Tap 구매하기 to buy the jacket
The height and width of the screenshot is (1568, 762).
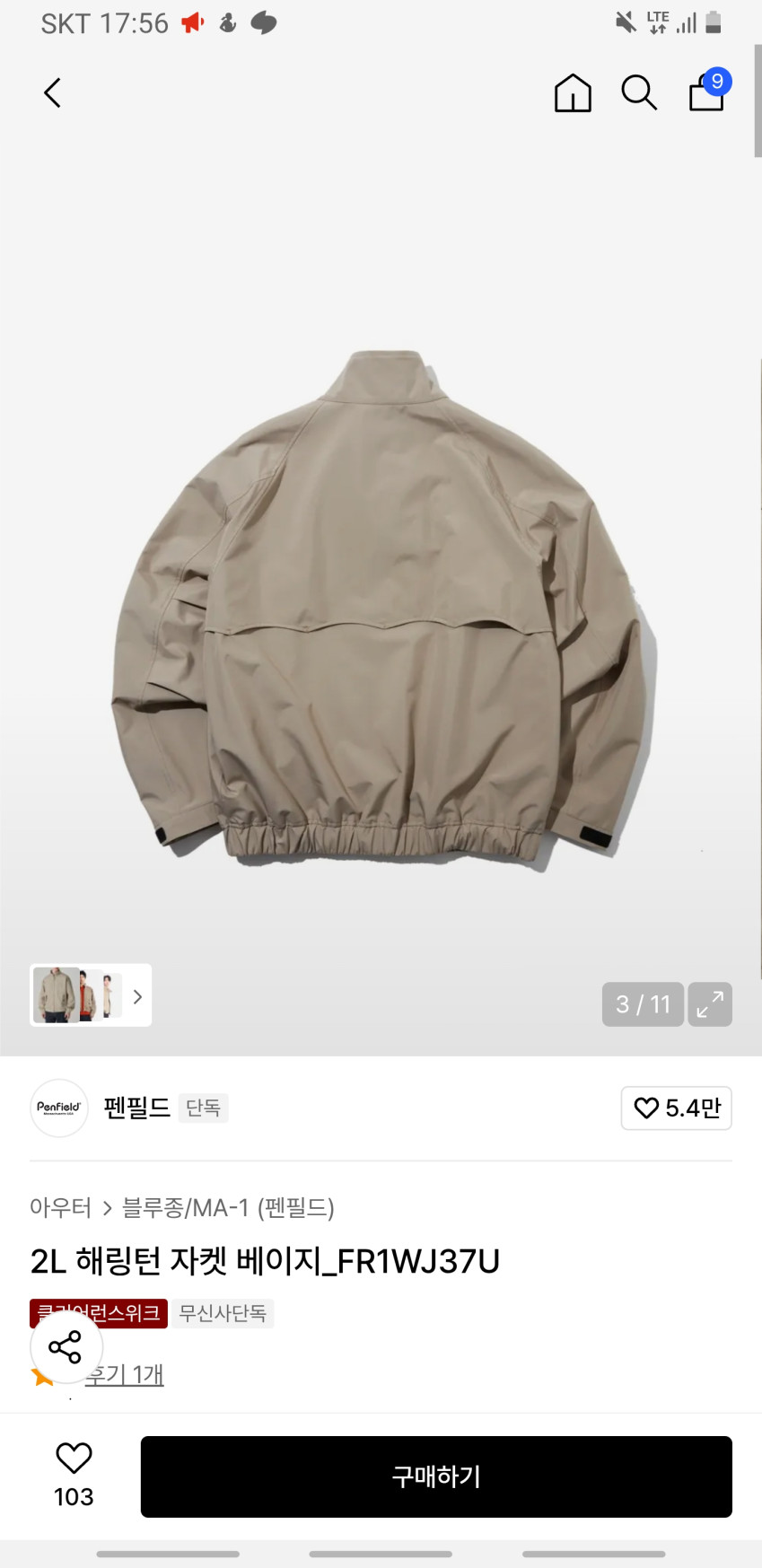436,1476
